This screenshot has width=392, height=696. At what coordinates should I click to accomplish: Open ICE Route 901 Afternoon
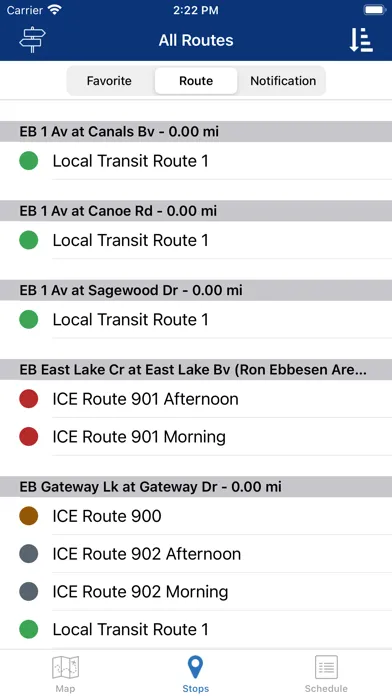[196, 399]
